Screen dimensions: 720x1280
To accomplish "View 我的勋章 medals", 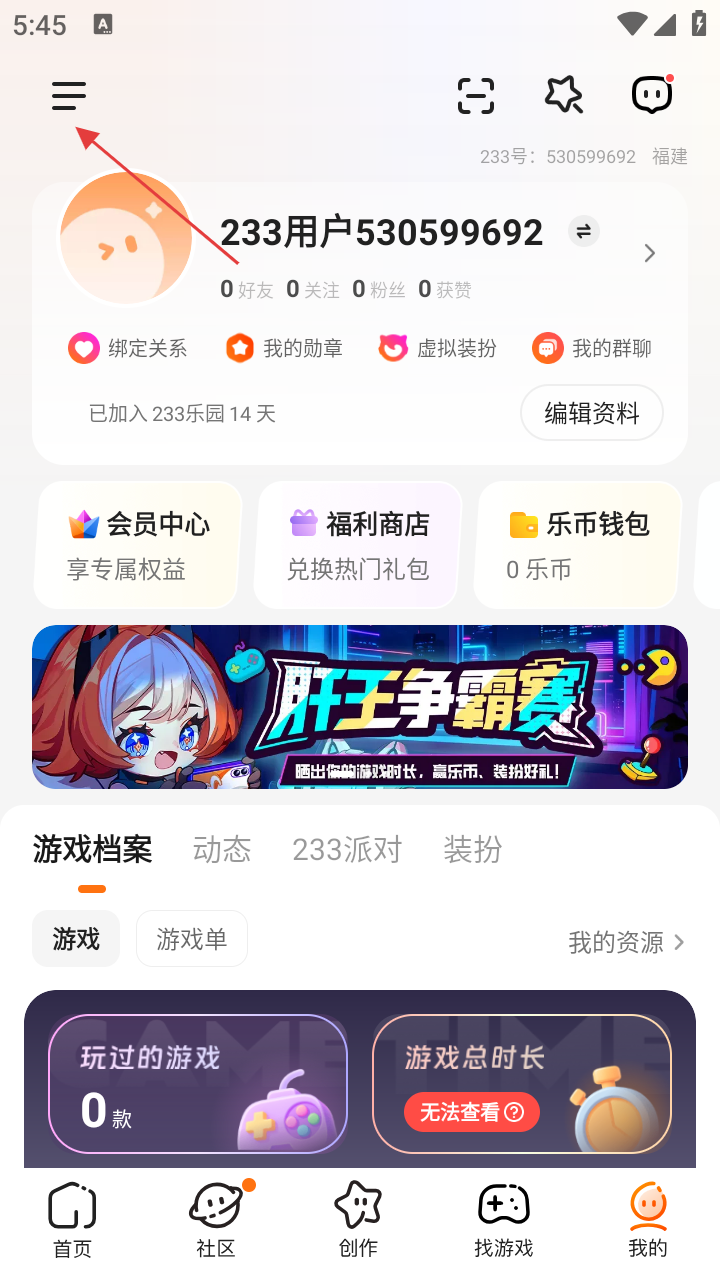I will (284, 348).
